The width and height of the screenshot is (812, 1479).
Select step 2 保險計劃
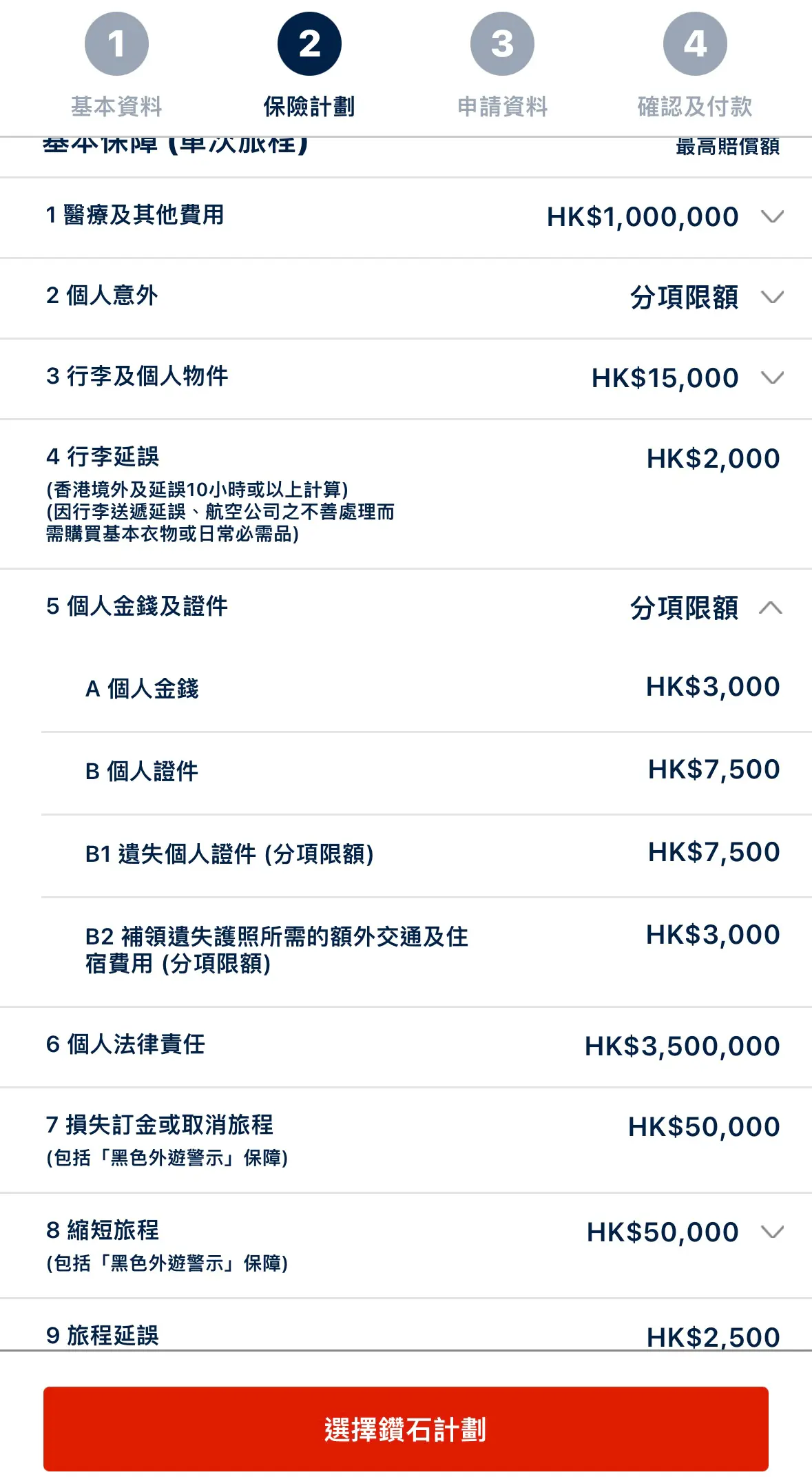click(x=309, y=65)
